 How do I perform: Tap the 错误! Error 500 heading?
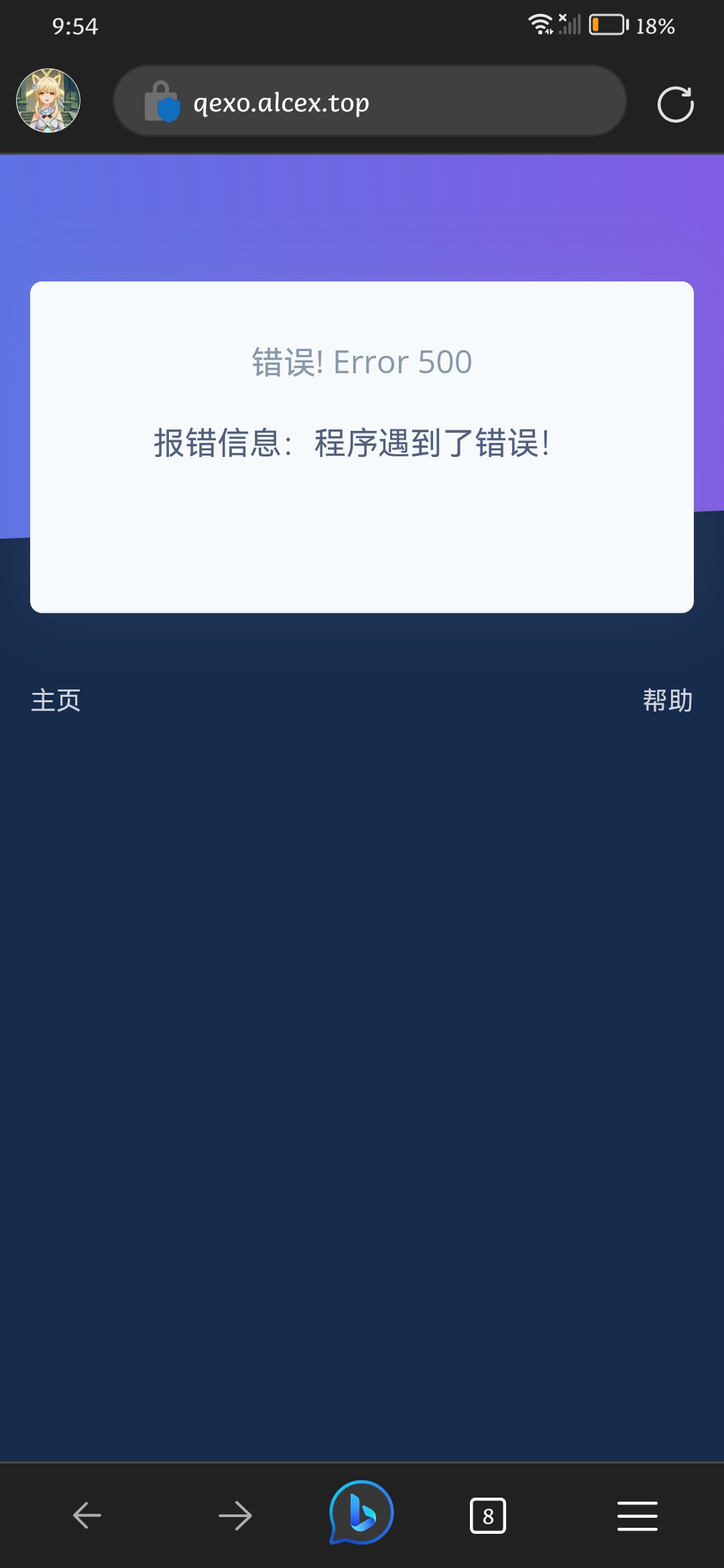point(362,362)
